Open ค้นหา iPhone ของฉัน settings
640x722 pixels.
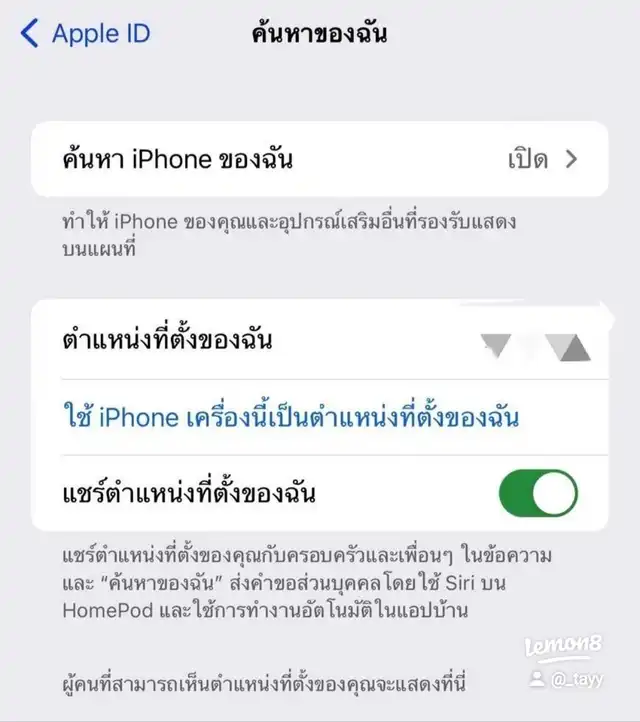click(320, 159)
